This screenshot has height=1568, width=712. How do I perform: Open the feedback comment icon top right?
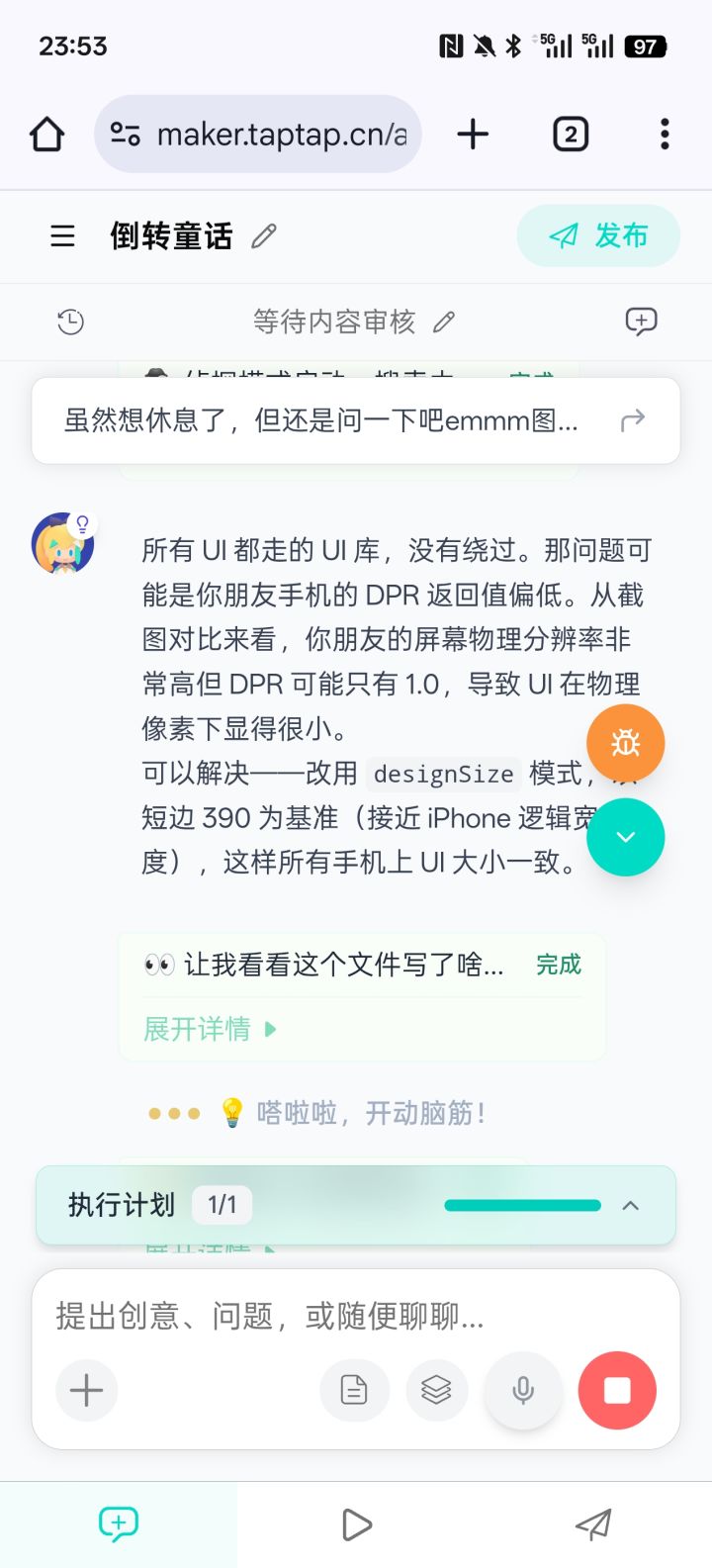(x=641, y=322)
